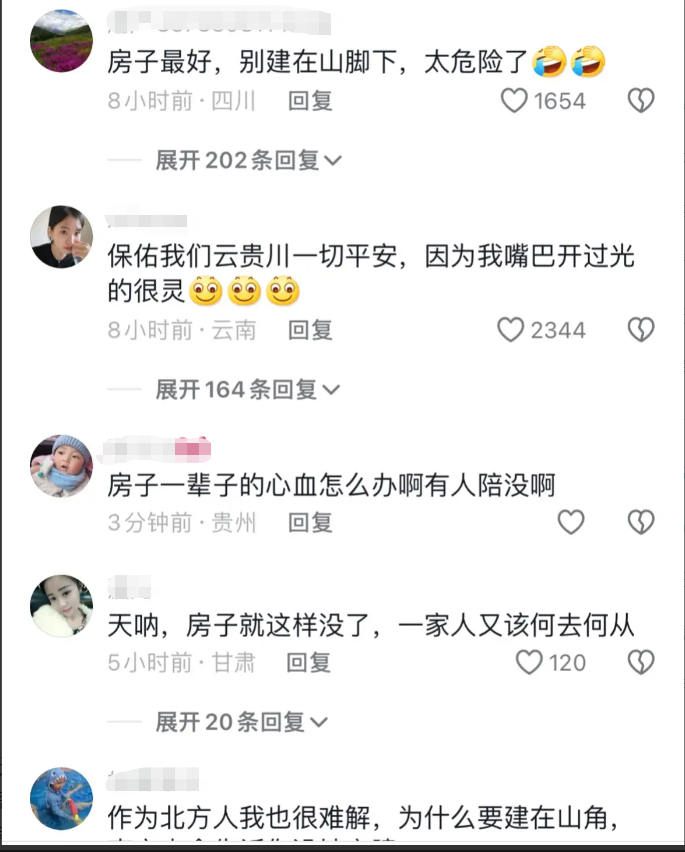The width and height of the screenshot is (685, 852).
Task: Like the 贵州 comment about 房子一辈子的心血
Action: click(571, 522)
